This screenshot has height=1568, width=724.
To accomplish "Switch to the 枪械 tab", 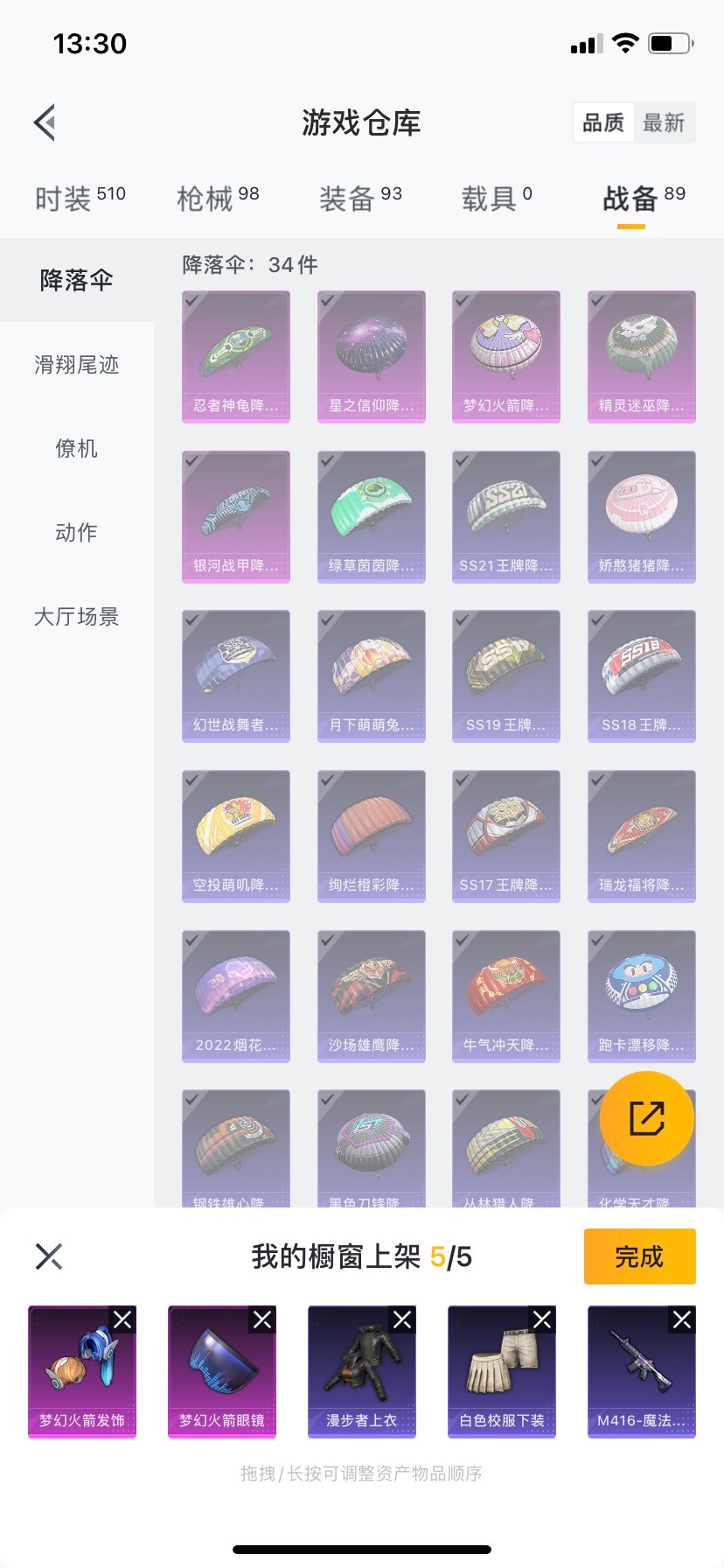I will [x=218, y=199].
